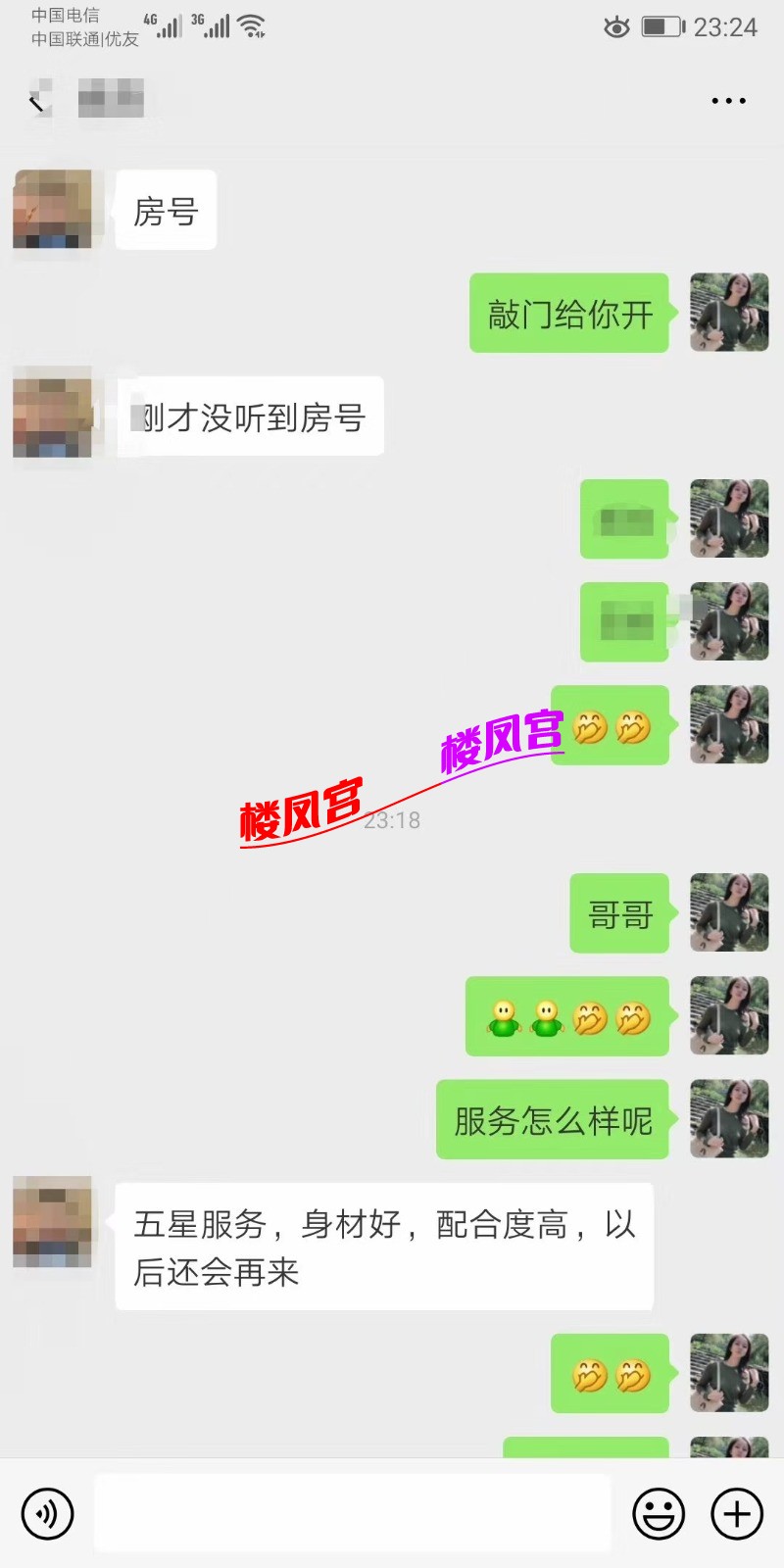Open the chat overflow menu
784x1568 pixels.
point(728,101)
